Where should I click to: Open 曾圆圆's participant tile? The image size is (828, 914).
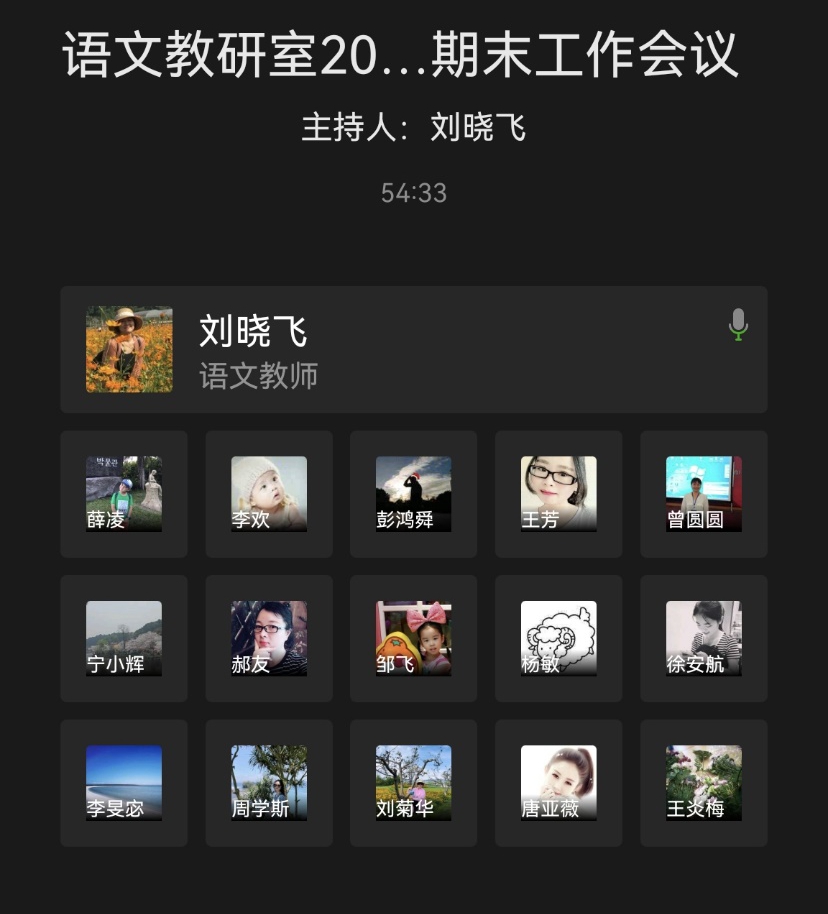pyautogui.click(x=703, y=494)
